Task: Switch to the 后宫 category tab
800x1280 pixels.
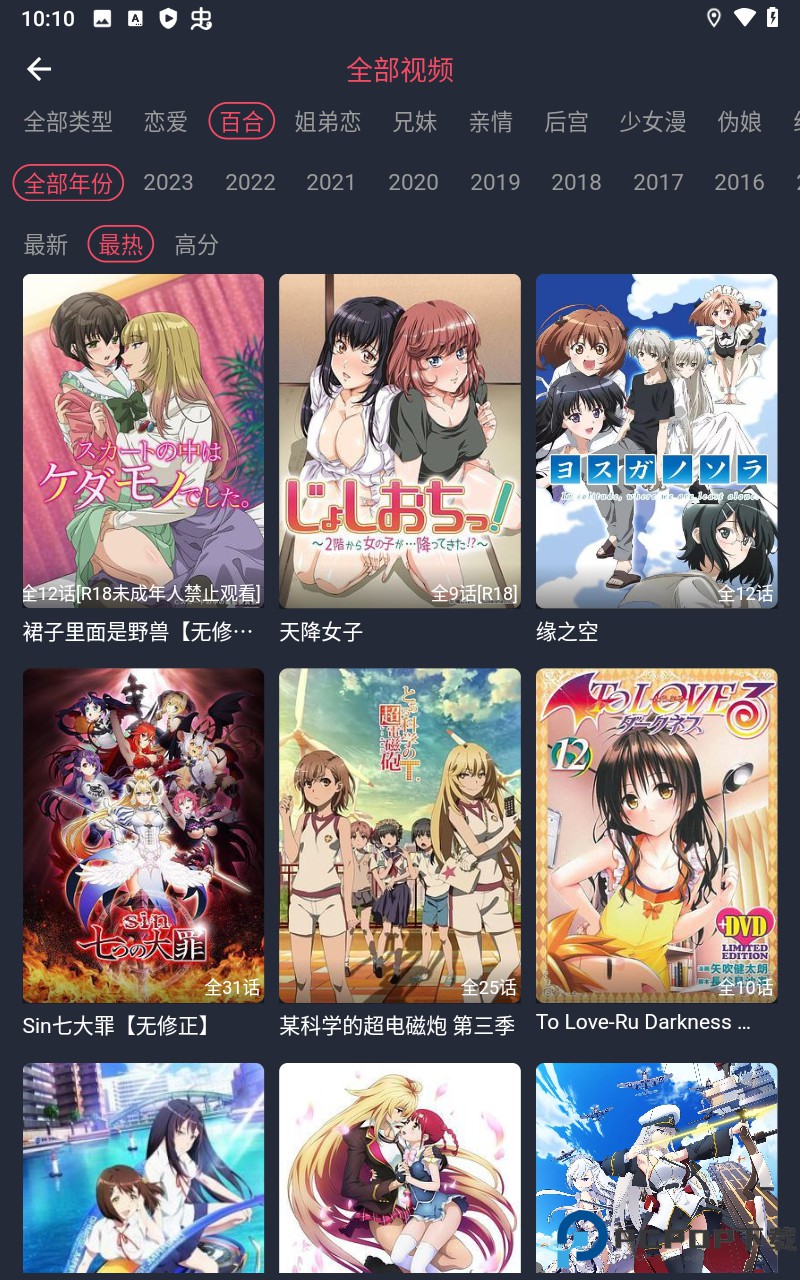Action: (566, 121)
